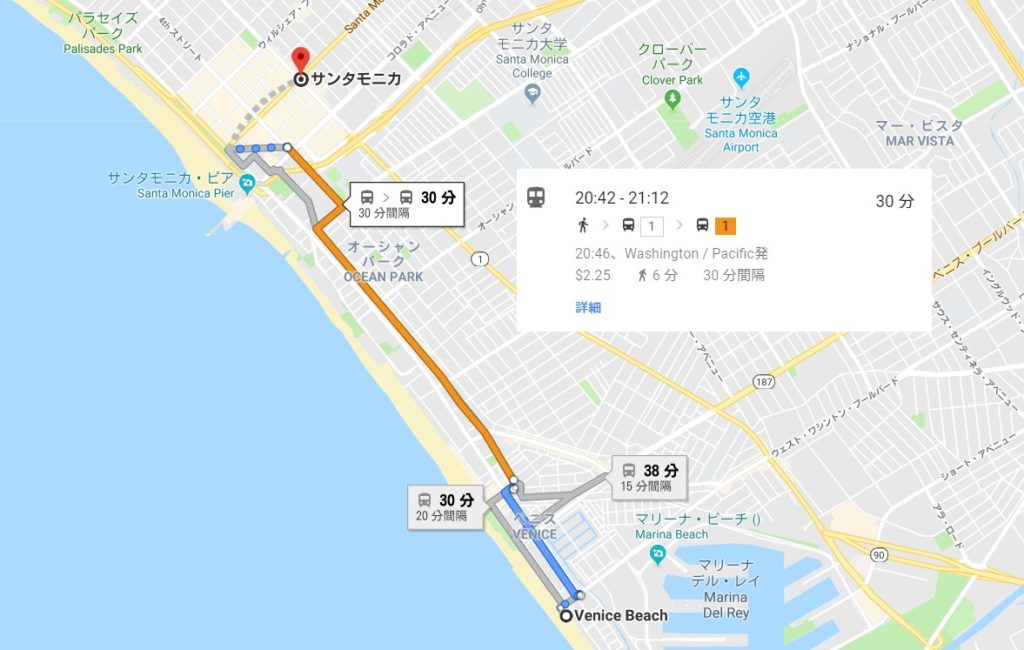Open the Marina Beach place marker
The image size is (1024, 650).
(x=656, y=554)
